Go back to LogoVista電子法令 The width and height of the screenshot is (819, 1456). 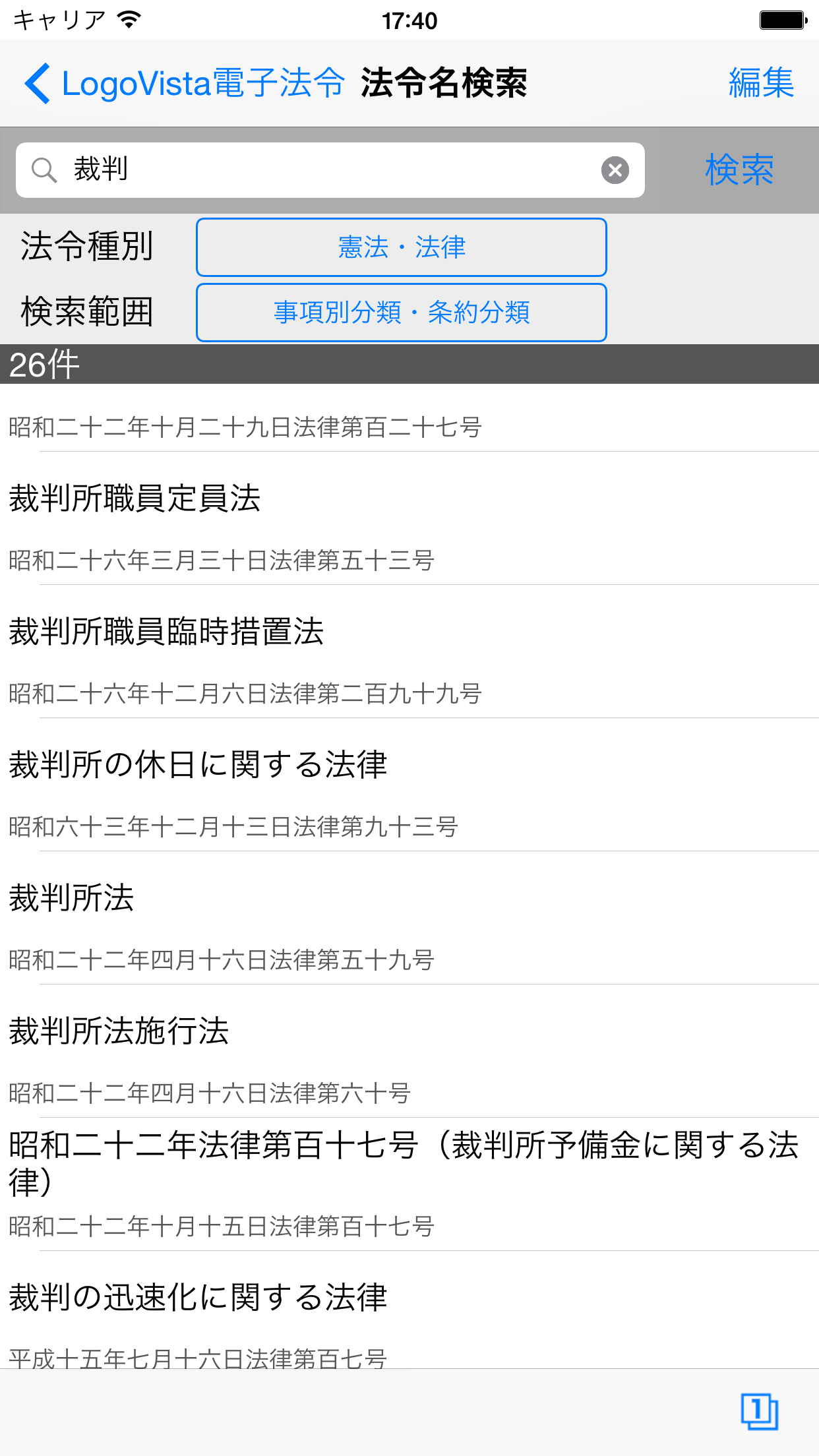point(185,84)
